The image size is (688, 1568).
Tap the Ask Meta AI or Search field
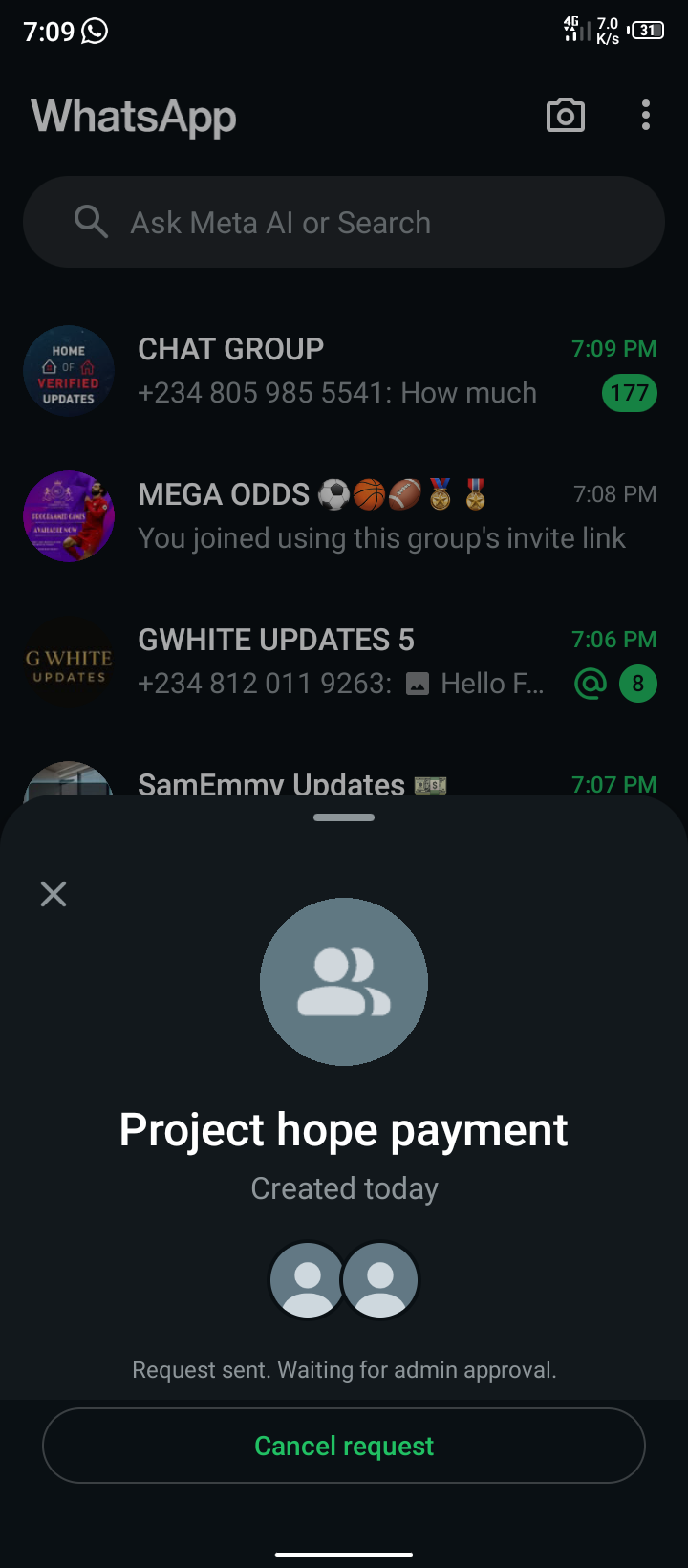344,223
